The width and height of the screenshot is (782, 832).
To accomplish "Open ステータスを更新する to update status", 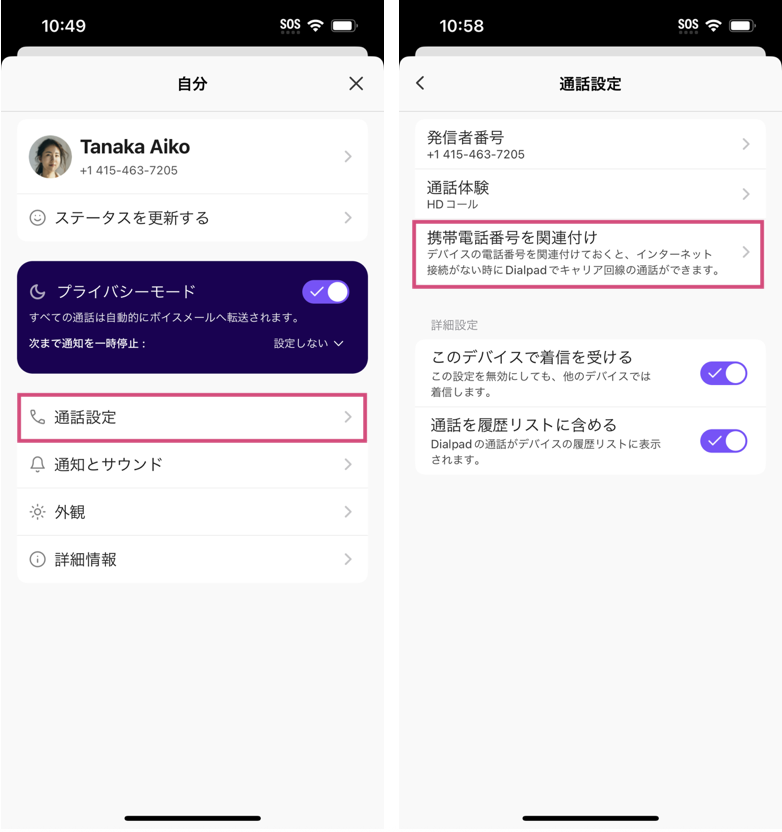I will pos(192,217).
